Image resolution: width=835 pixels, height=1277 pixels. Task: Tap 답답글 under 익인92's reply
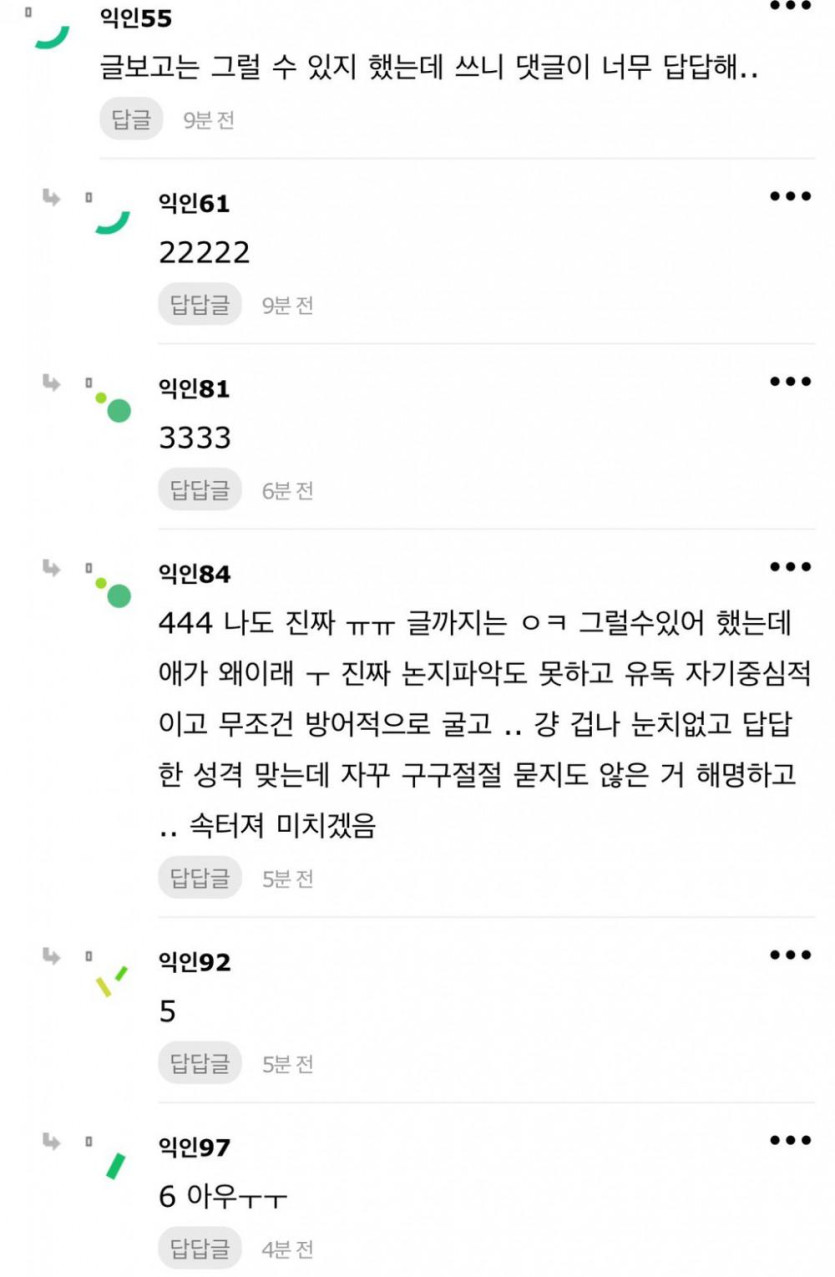pyautogui.click(x=200, y=1063)
